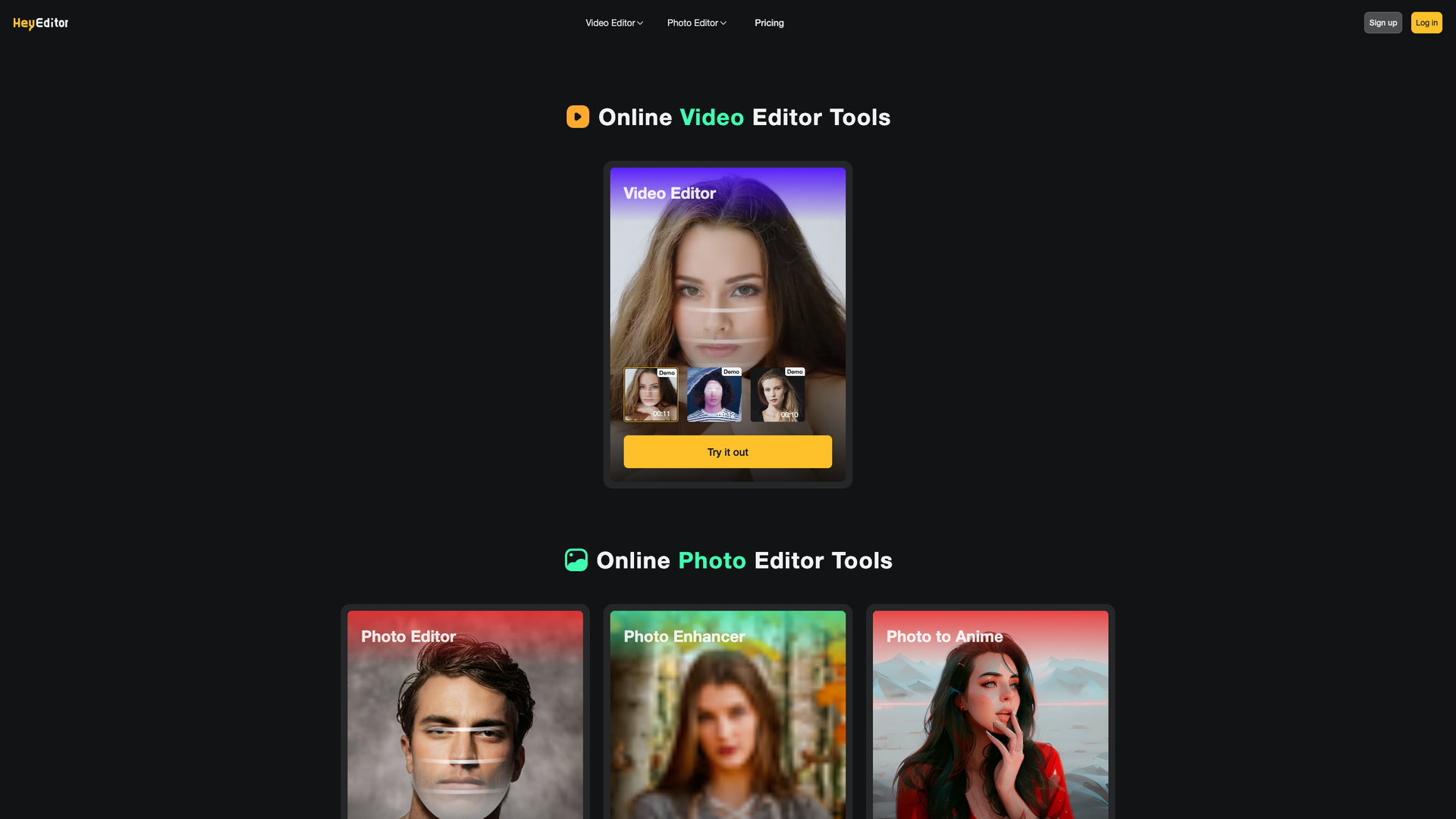Open the Photo Editor card
Screen dimensions: 1456x819
point(465,713)
